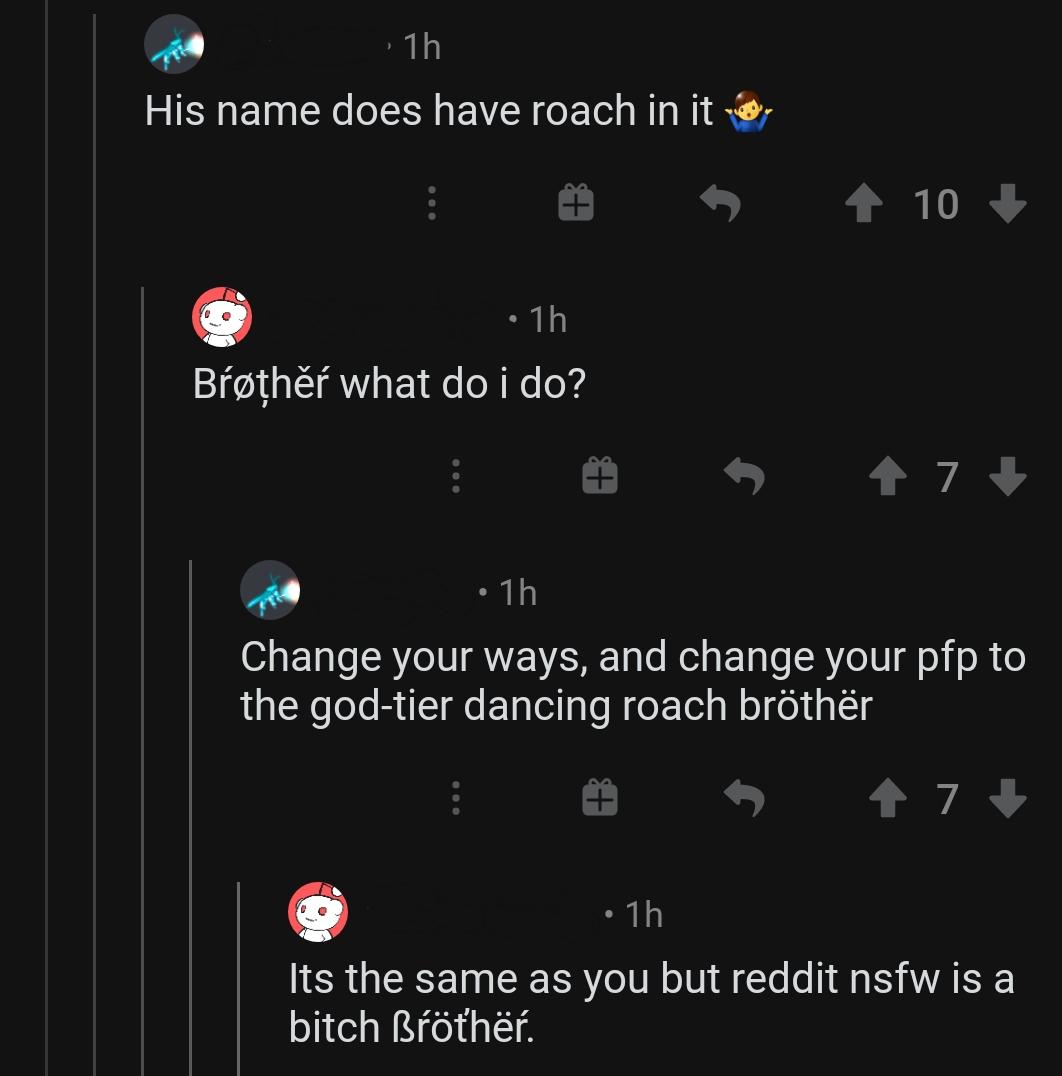Reply to the "His name does have roach" comment
1062x1076 pixels.
coord(720,203)
